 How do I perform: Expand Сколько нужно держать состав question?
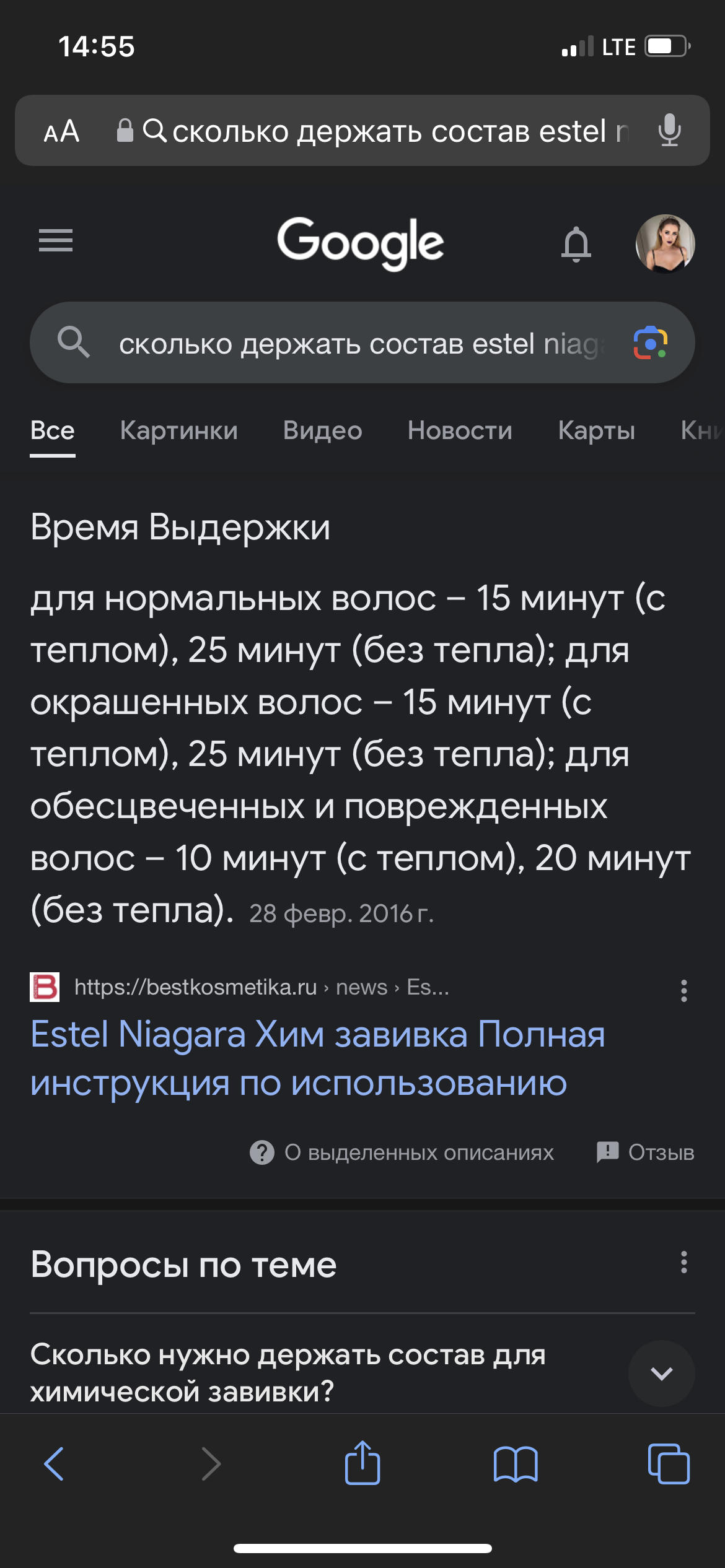[661, 1373]
